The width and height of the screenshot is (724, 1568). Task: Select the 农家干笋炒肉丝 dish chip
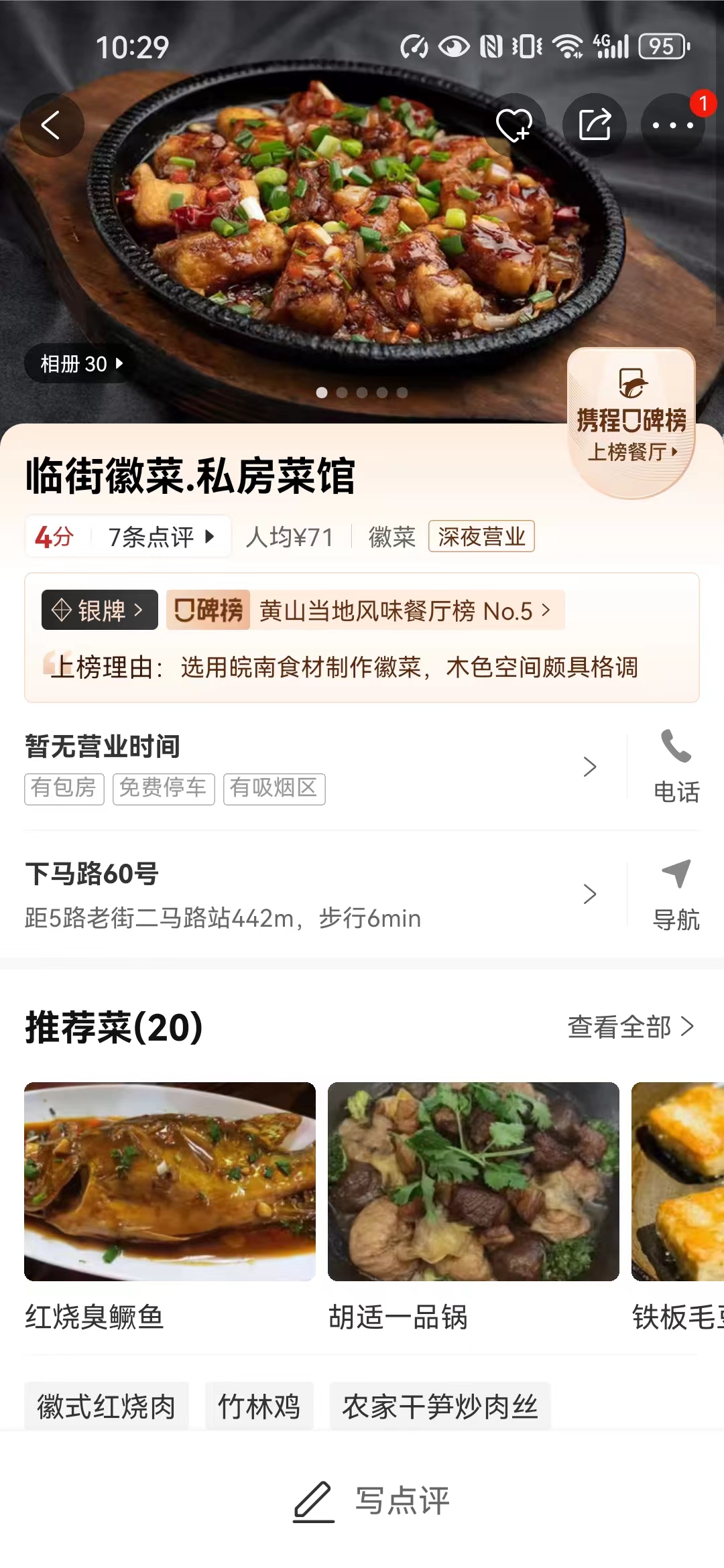[x=440, y=1406]
